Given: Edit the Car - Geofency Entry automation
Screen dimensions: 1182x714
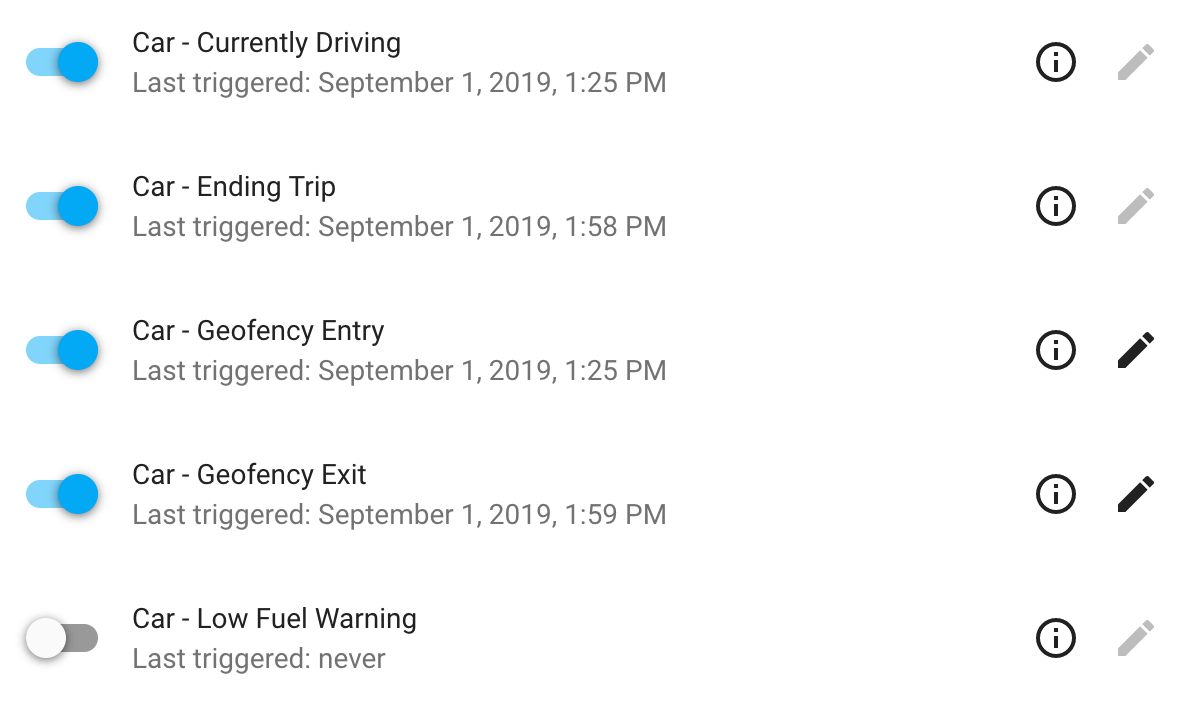Looking at the screenshot, I should 1135,350.
